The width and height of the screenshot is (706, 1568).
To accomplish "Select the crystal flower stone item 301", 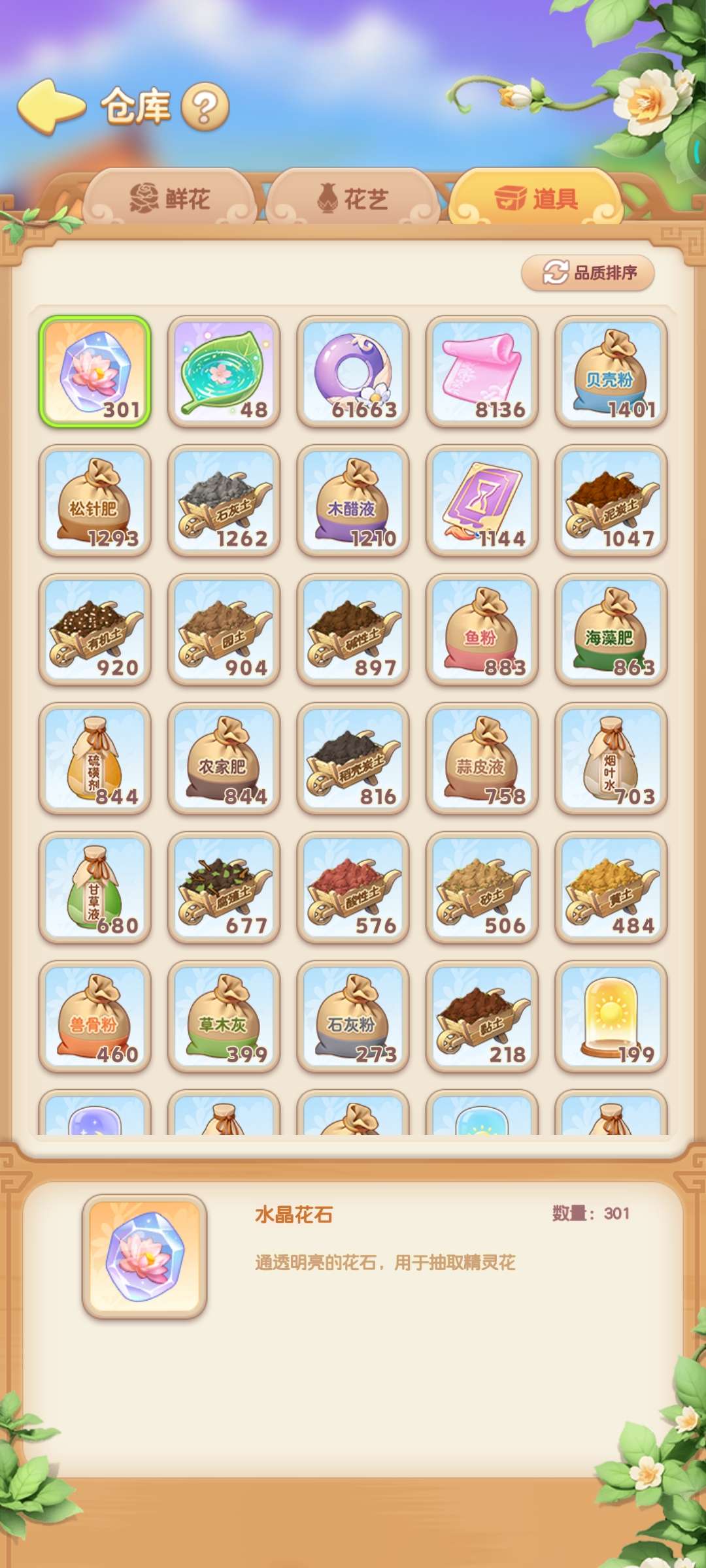I will pyautogui.click(x=95, y=372).
